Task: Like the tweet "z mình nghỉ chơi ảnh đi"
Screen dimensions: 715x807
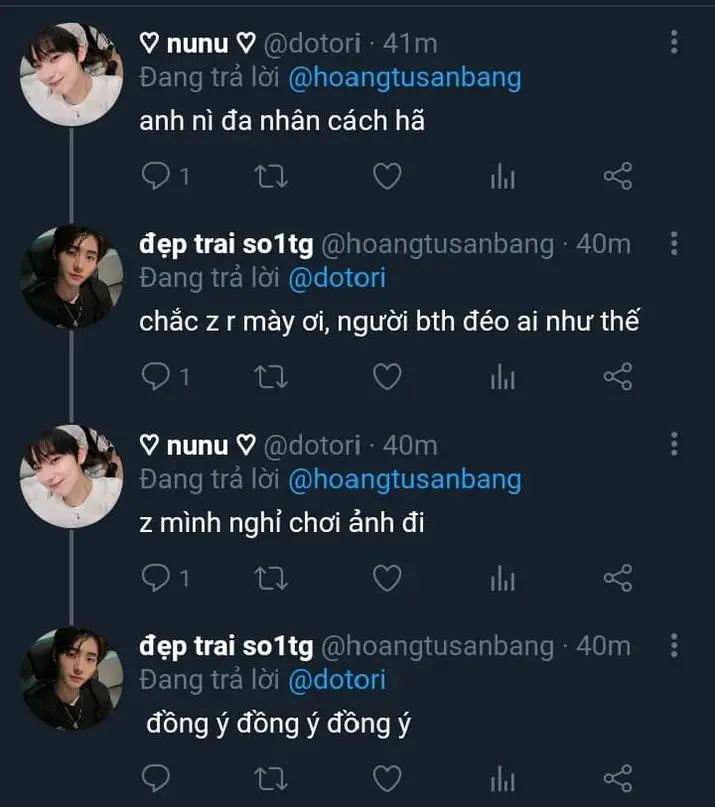Action: pyautogui.click(x=386, y=577)
